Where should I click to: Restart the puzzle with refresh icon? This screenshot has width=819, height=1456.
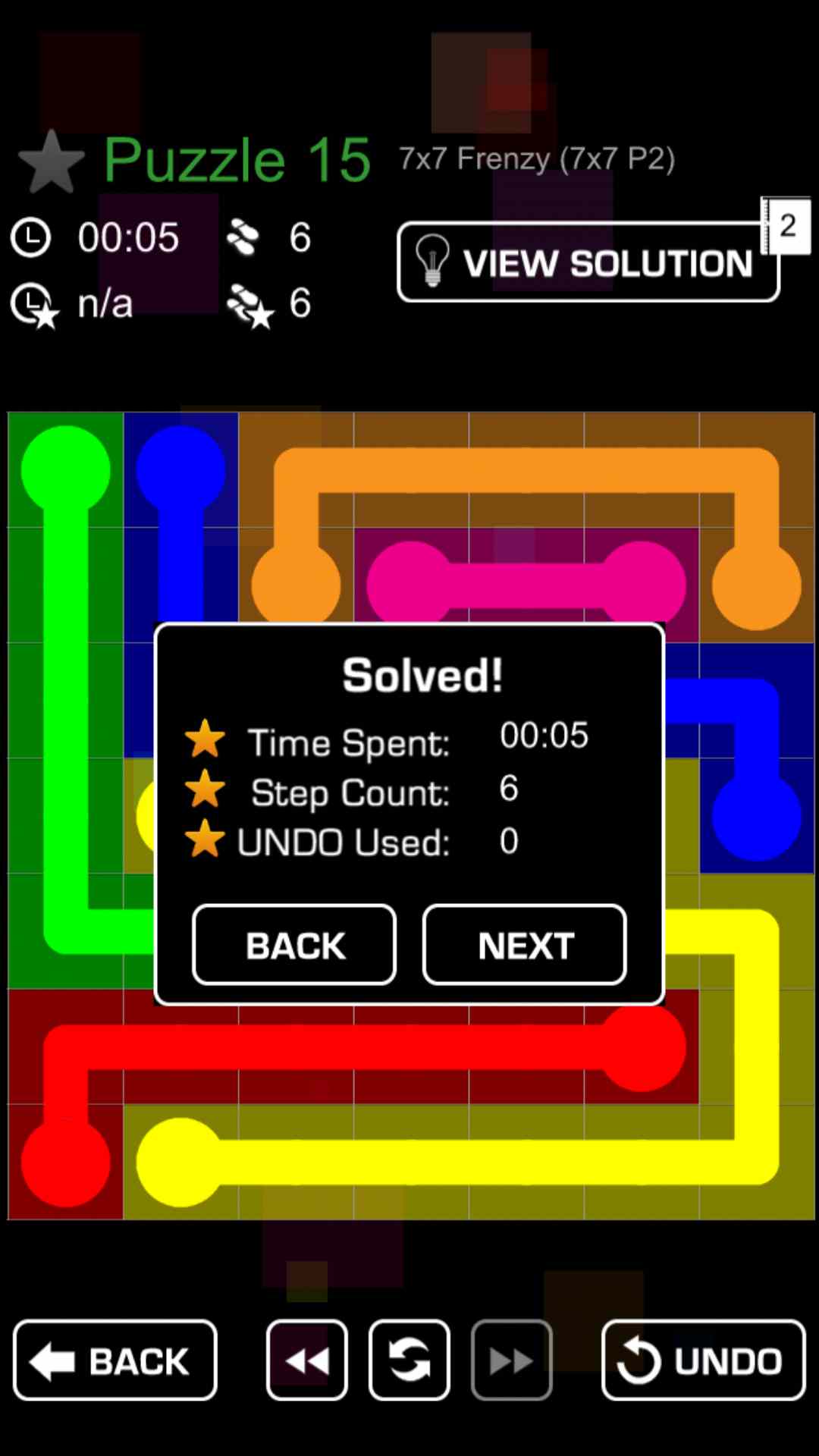[409, 1360]
